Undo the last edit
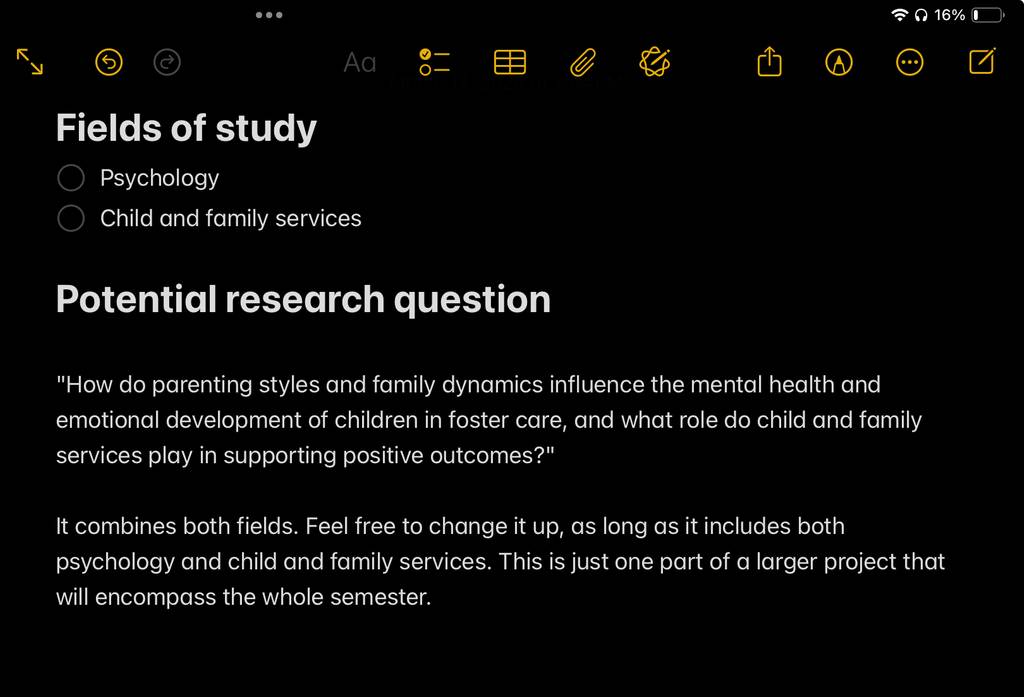Viewport: 1024px width, 697px height. pyautogui.click(x=109, y=63)
